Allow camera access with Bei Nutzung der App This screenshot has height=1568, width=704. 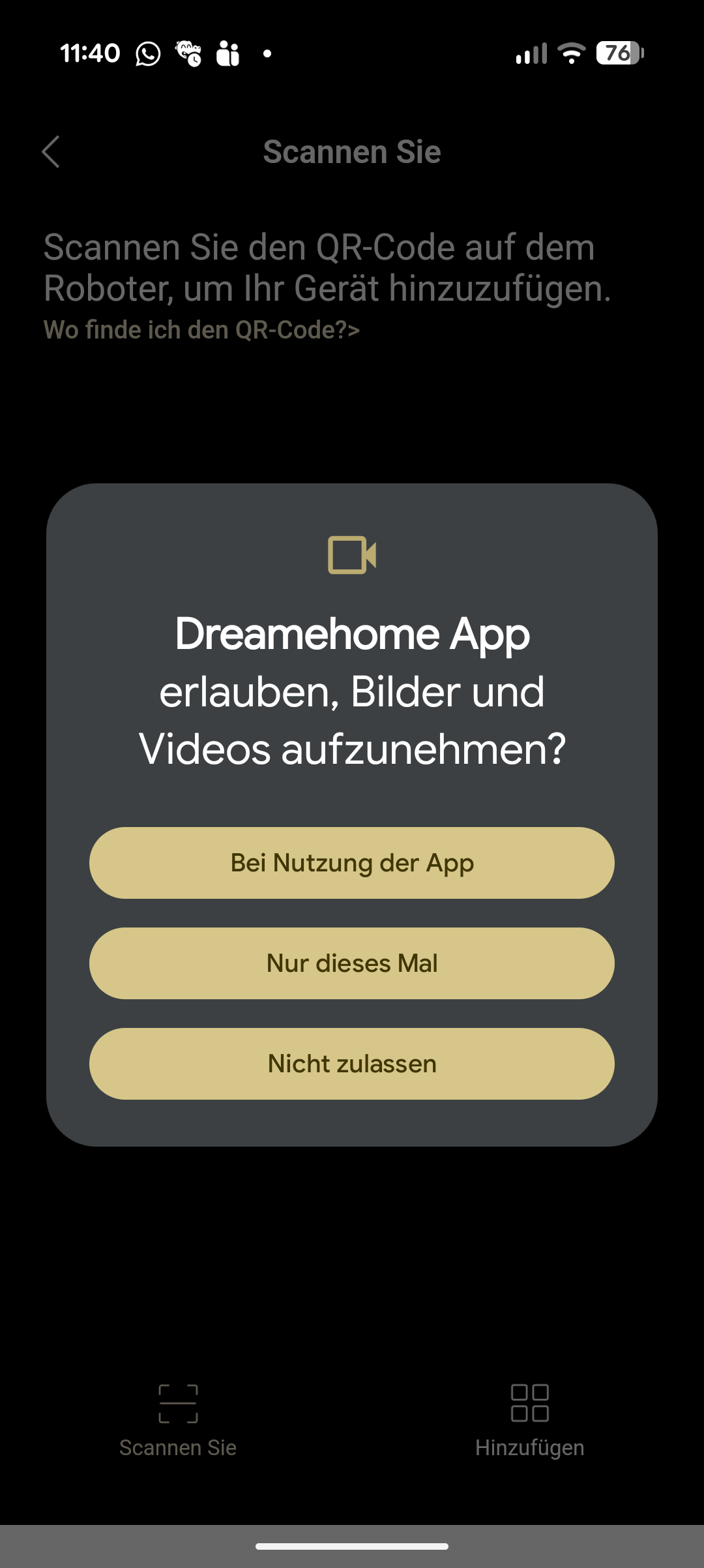[x=352, y=862]
